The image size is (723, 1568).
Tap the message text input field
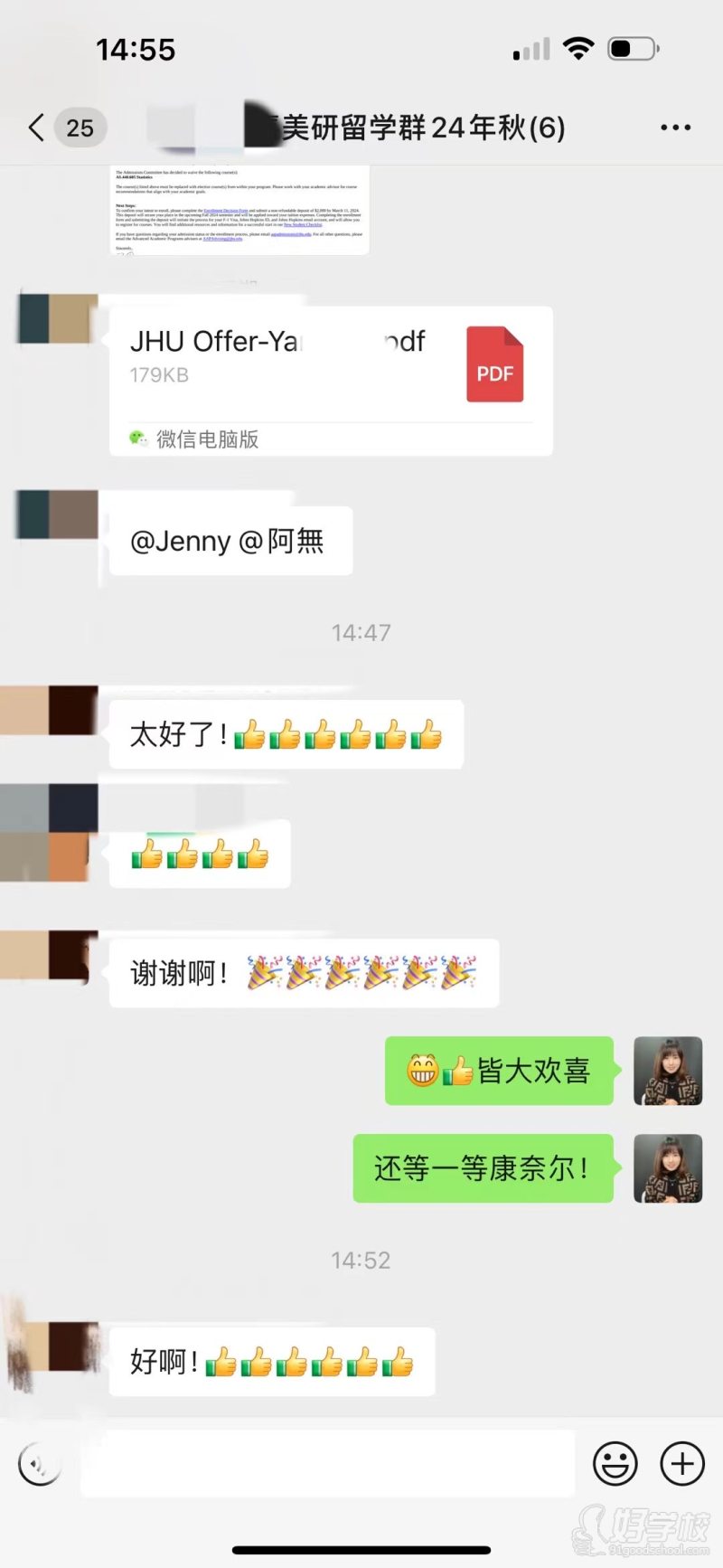(x=325, y=1462)
